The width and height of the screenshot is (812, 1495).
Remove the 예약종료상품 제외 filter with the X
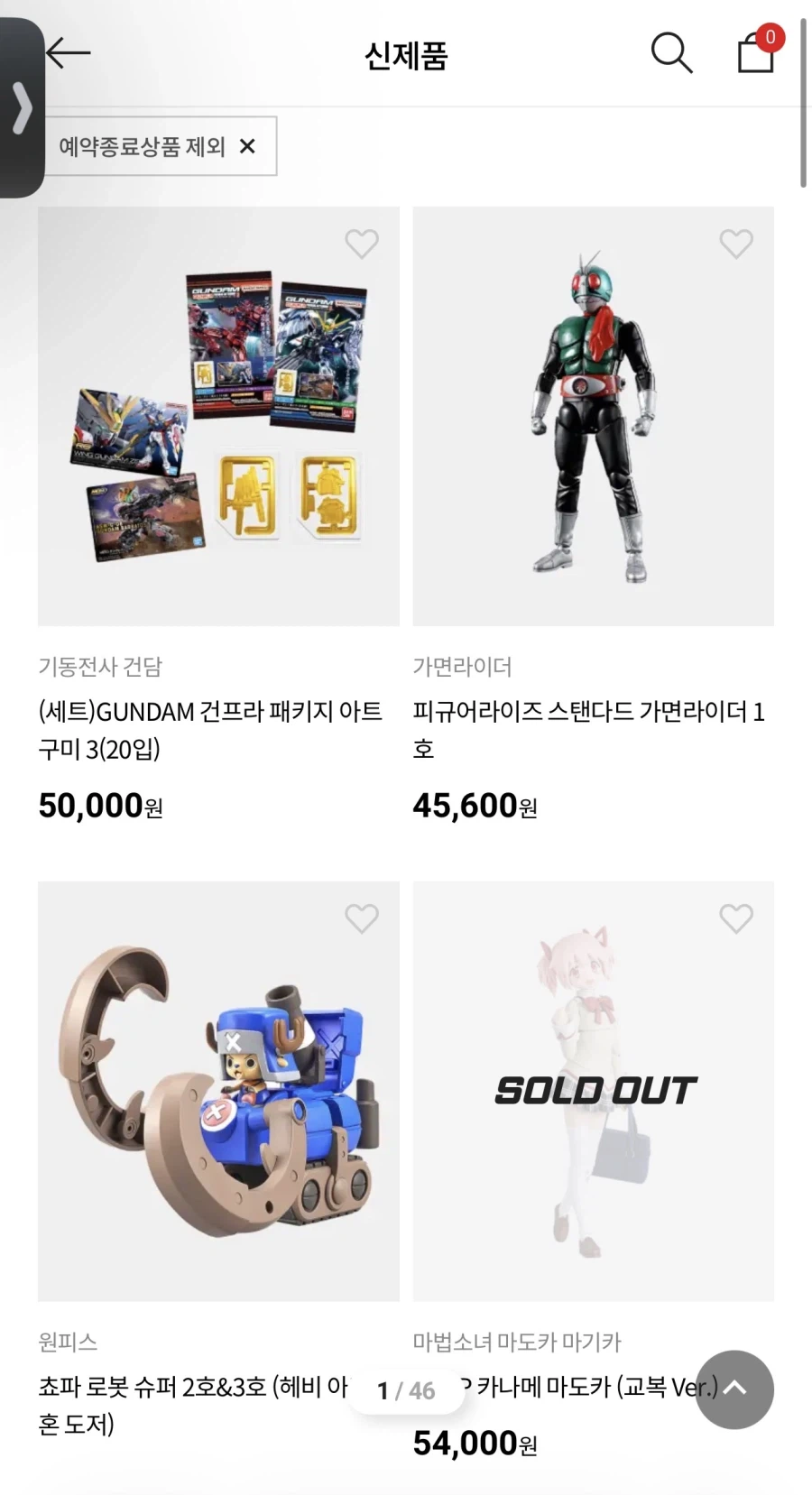(x=247, y=146)
